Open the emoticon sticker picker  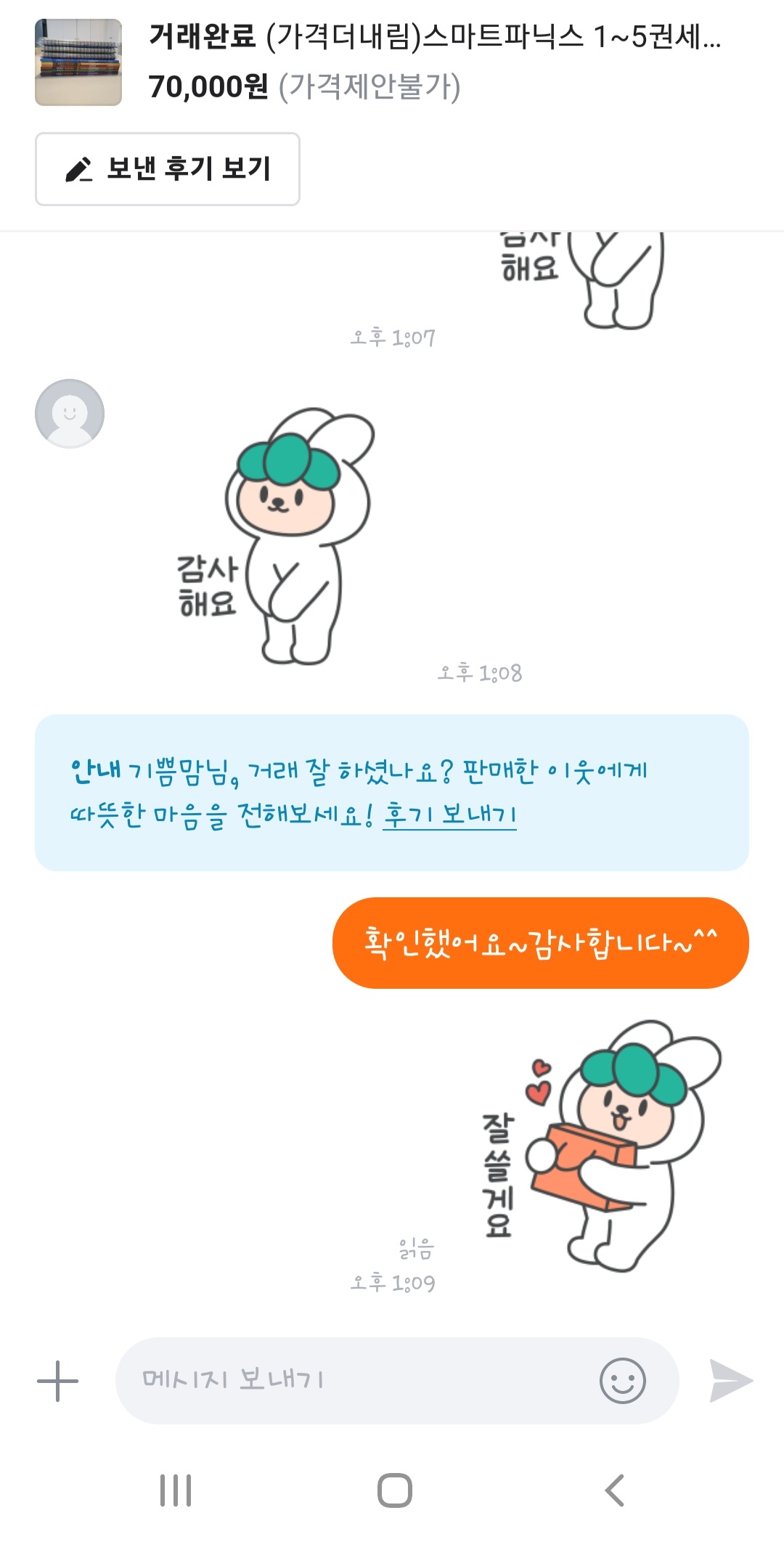[622, 1380]
